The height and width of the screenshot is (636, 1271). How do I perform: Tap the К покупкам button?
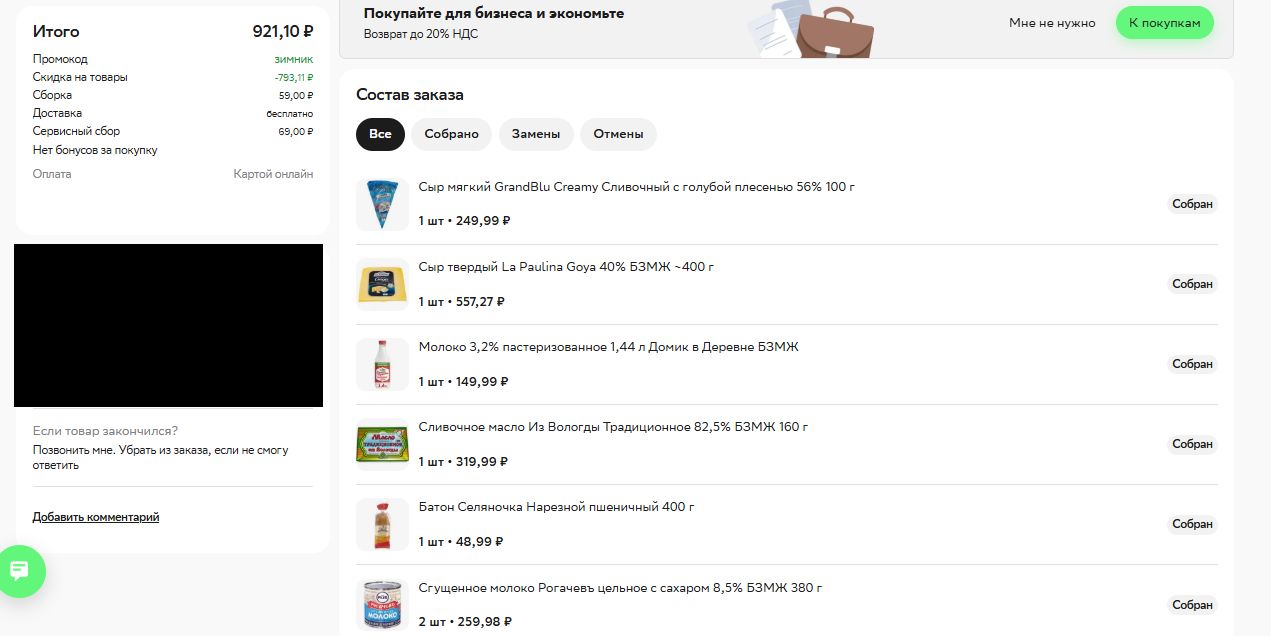[x=1164, y=23]
